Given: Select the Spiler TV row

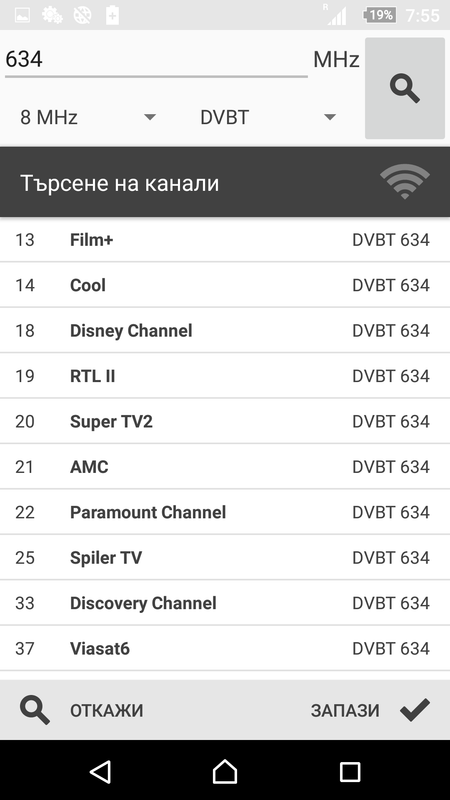Looking at the screenshot, I should [225, 558].
